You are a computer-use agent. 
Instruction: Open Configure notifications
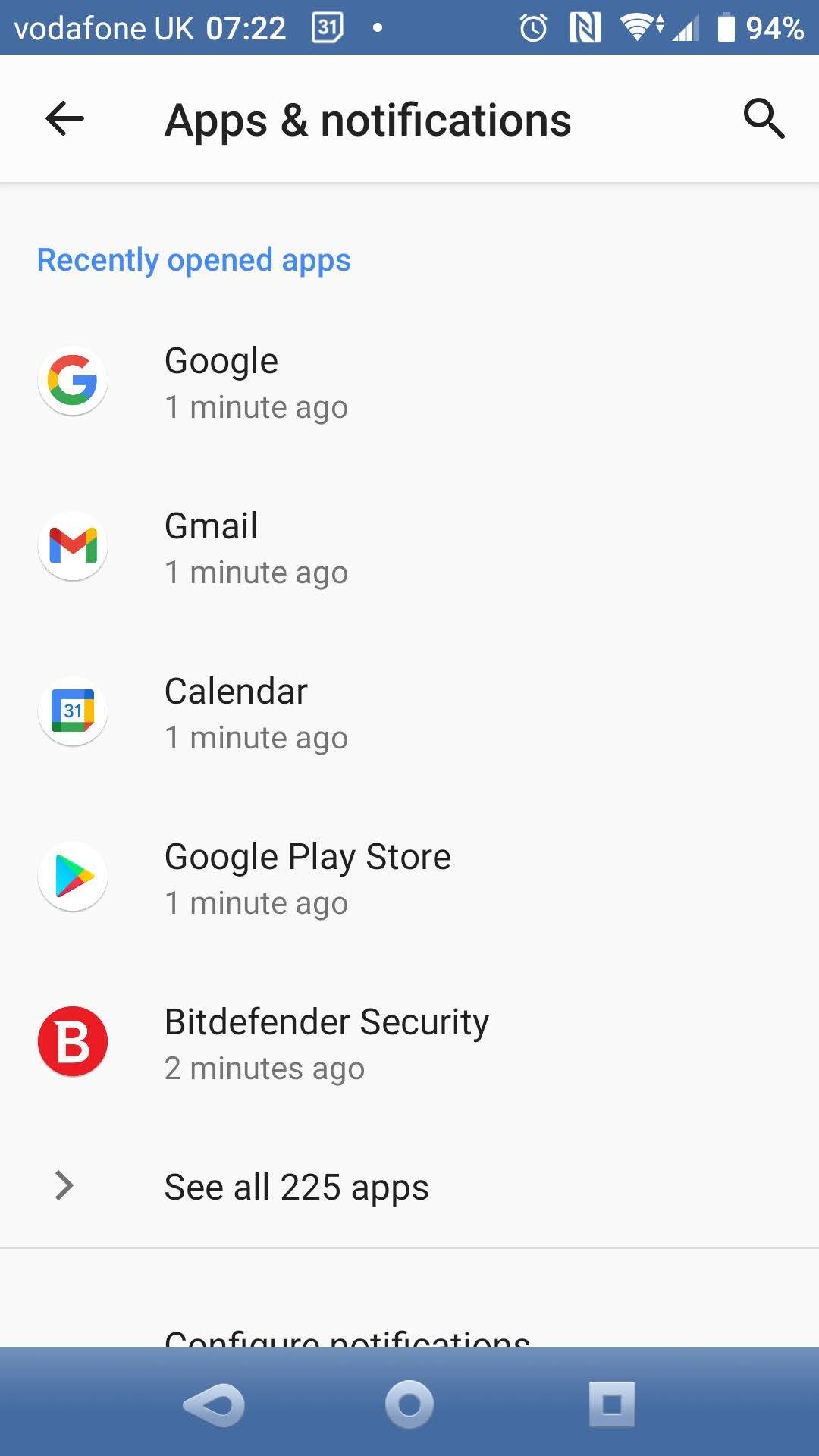point(347,1336)
